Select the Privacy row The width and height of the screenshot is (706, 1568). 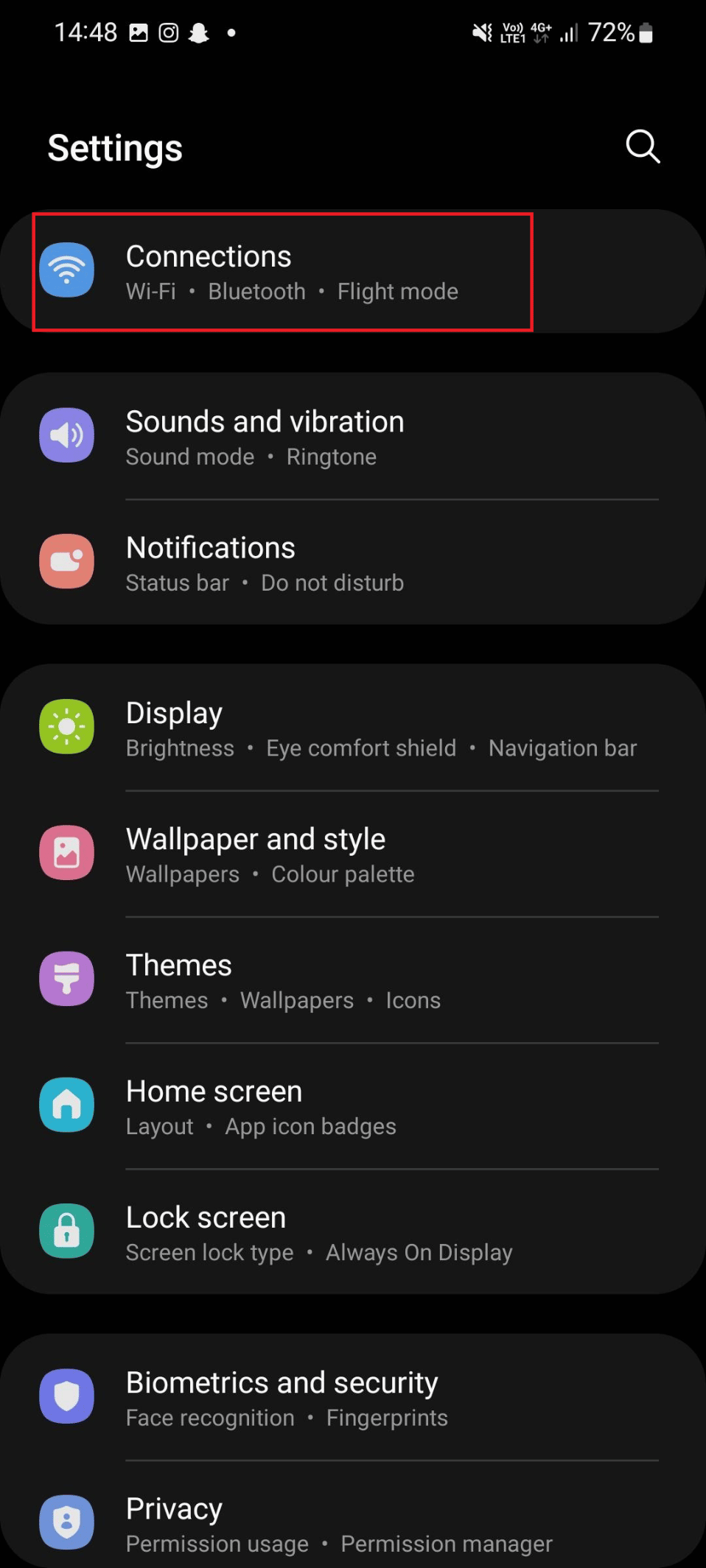click(x=352, y=1524)
